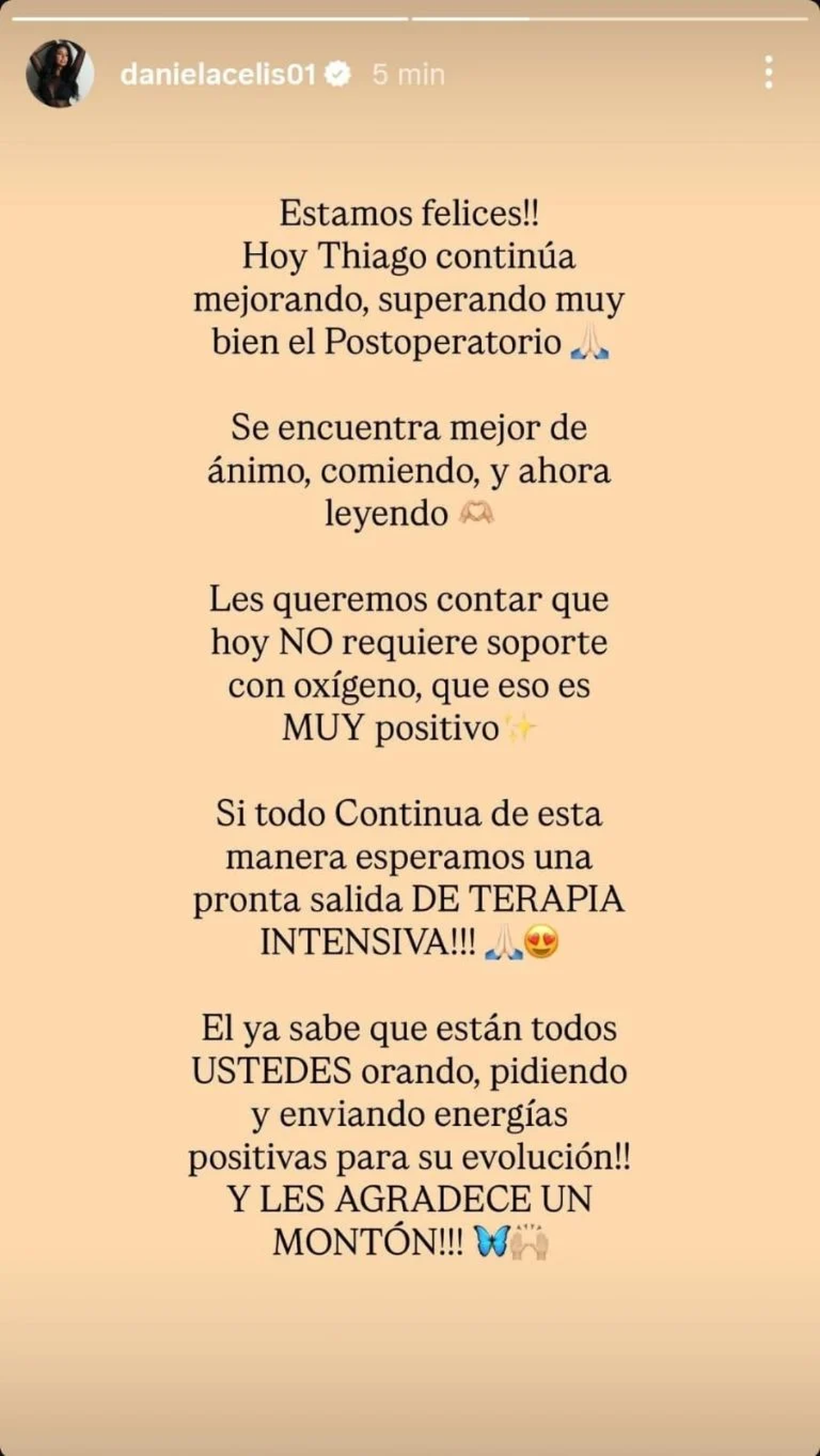Open the story's three-dot options menu
This screenshot has height=1456, width=820.
point(769,73)
